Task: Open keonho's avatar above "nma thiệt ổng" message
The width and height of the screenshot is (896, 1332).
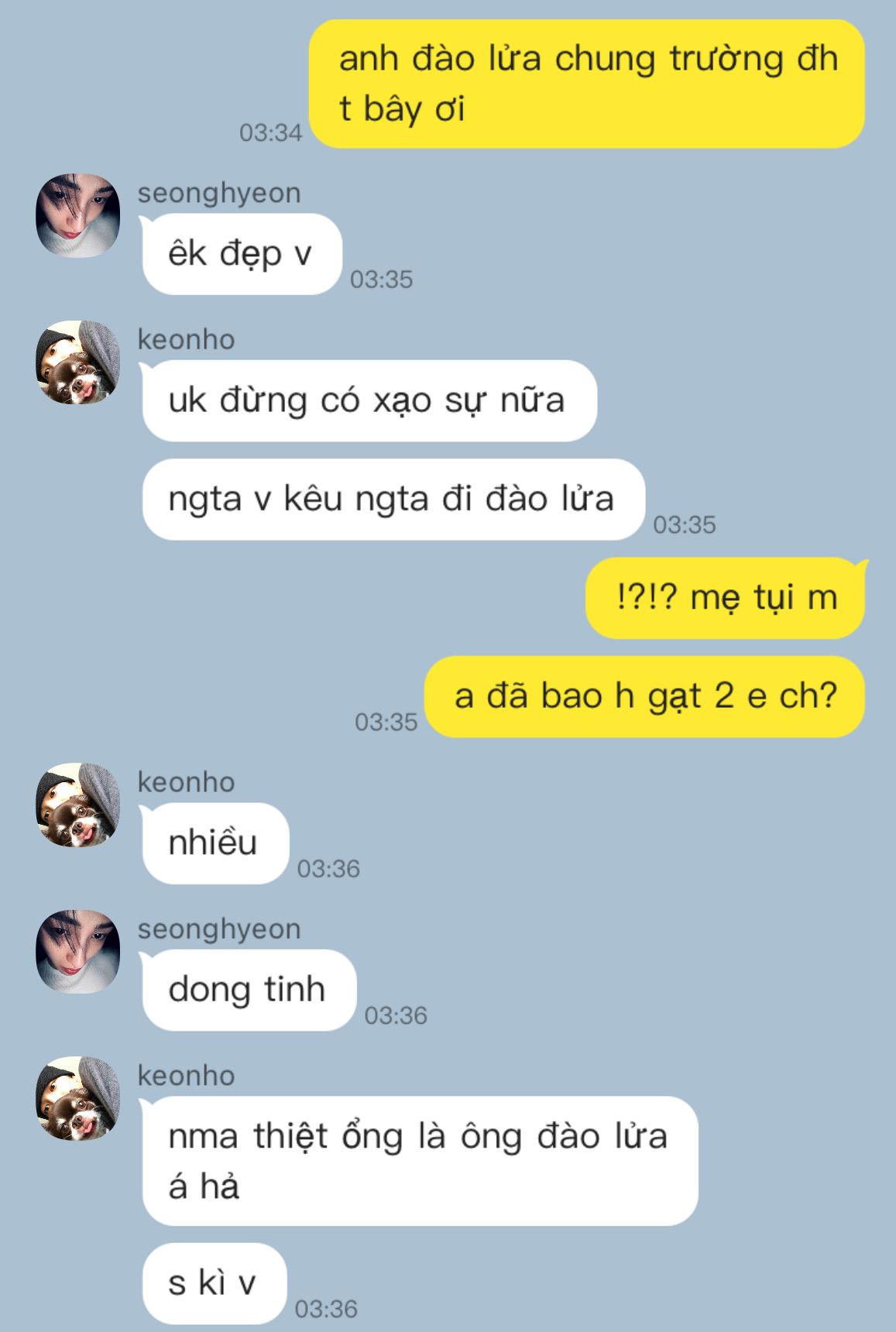Action: click(78, 1098)
